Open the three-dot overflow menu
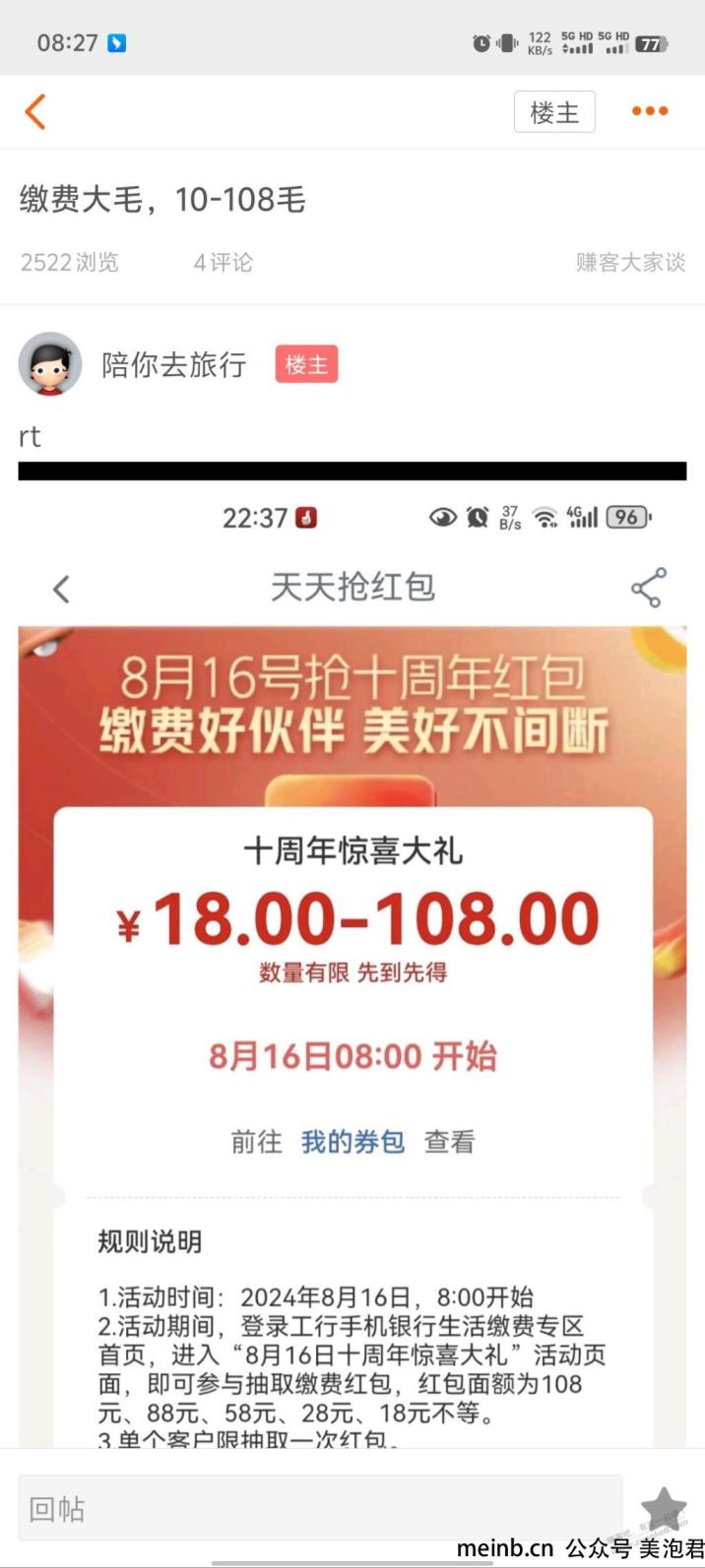The width and height of the screenshot is (705, 1568). (649, 111)
